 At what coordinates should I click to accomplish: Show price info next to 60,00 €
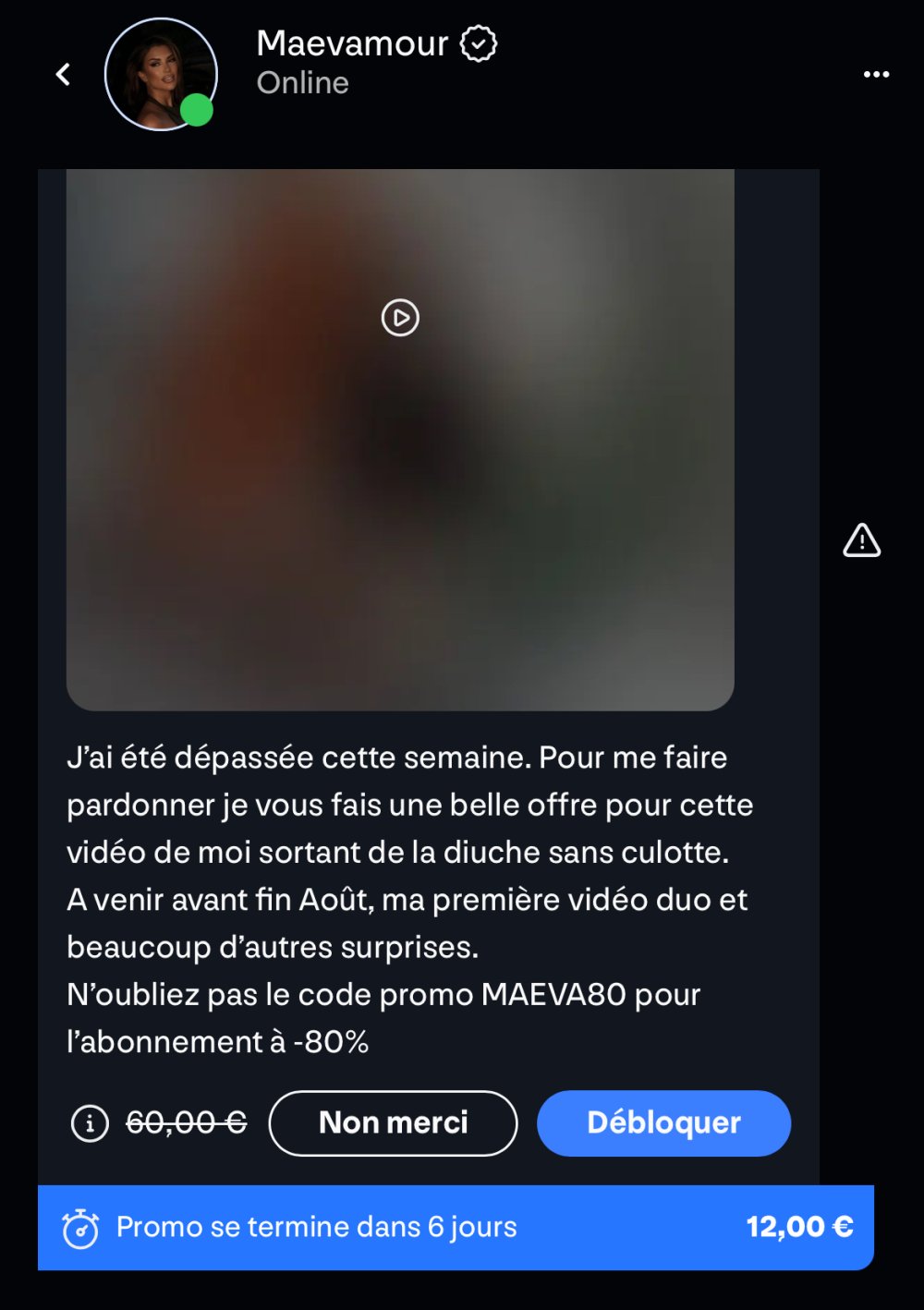tap(90, 1123)
